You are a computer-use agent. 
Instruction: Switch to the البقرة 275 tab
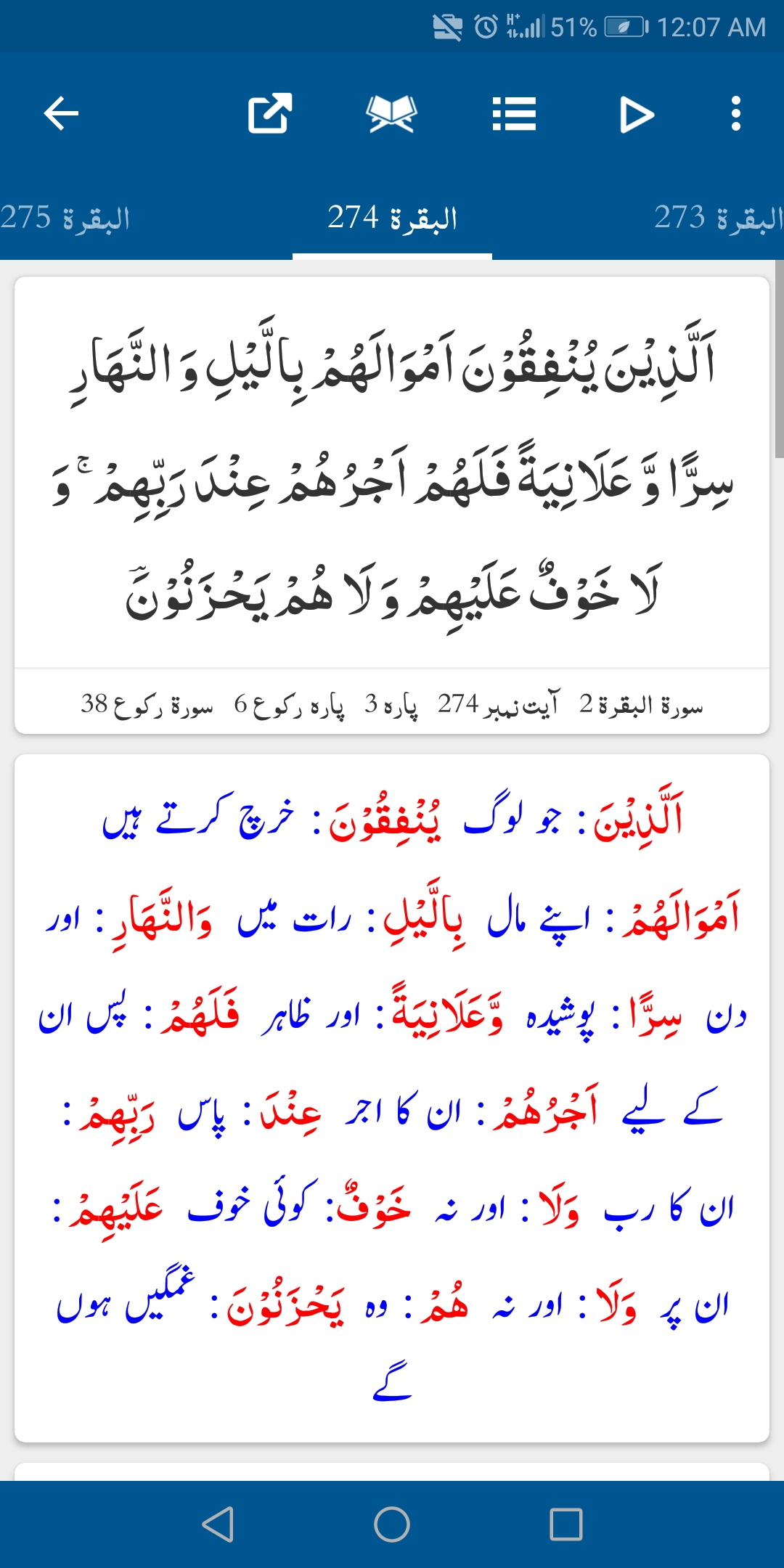point(65,218)
